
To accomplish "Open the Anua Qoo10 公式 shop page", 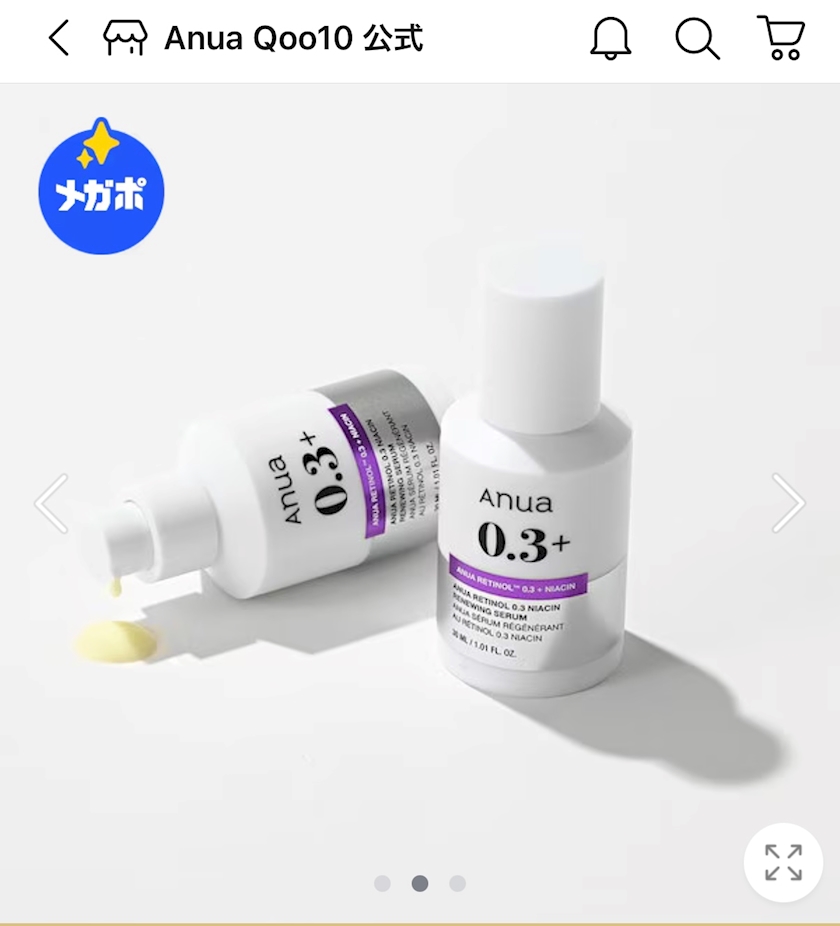I will coord(263,38).
